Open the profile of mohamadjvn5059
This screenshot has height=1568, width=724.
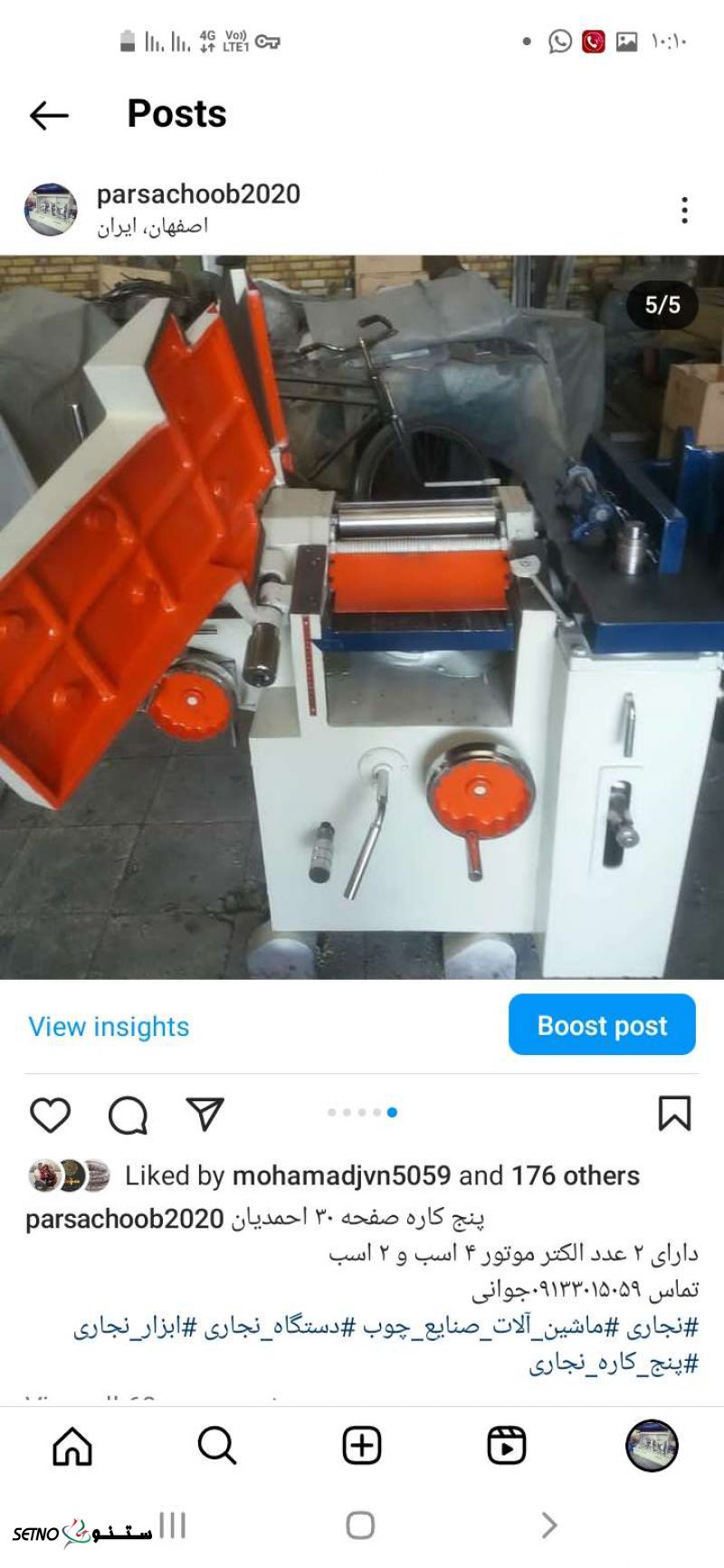pyautogui.click(x=341, y=1175)
